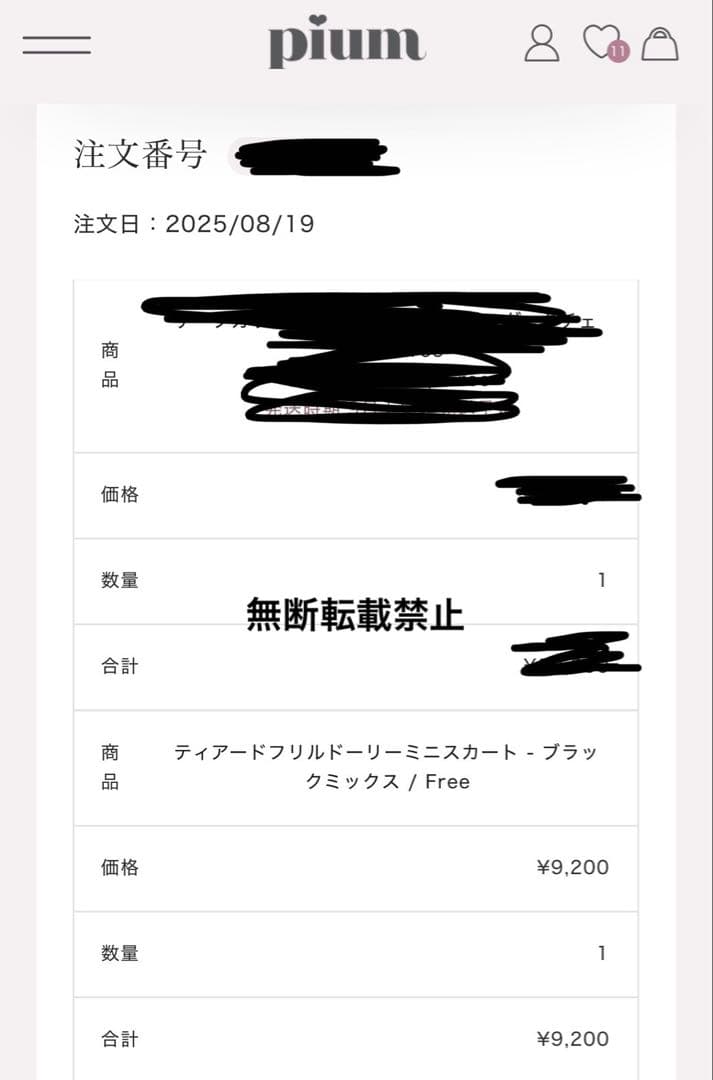
Task: Open the shopping bag
Action: [x=660, y=43]
